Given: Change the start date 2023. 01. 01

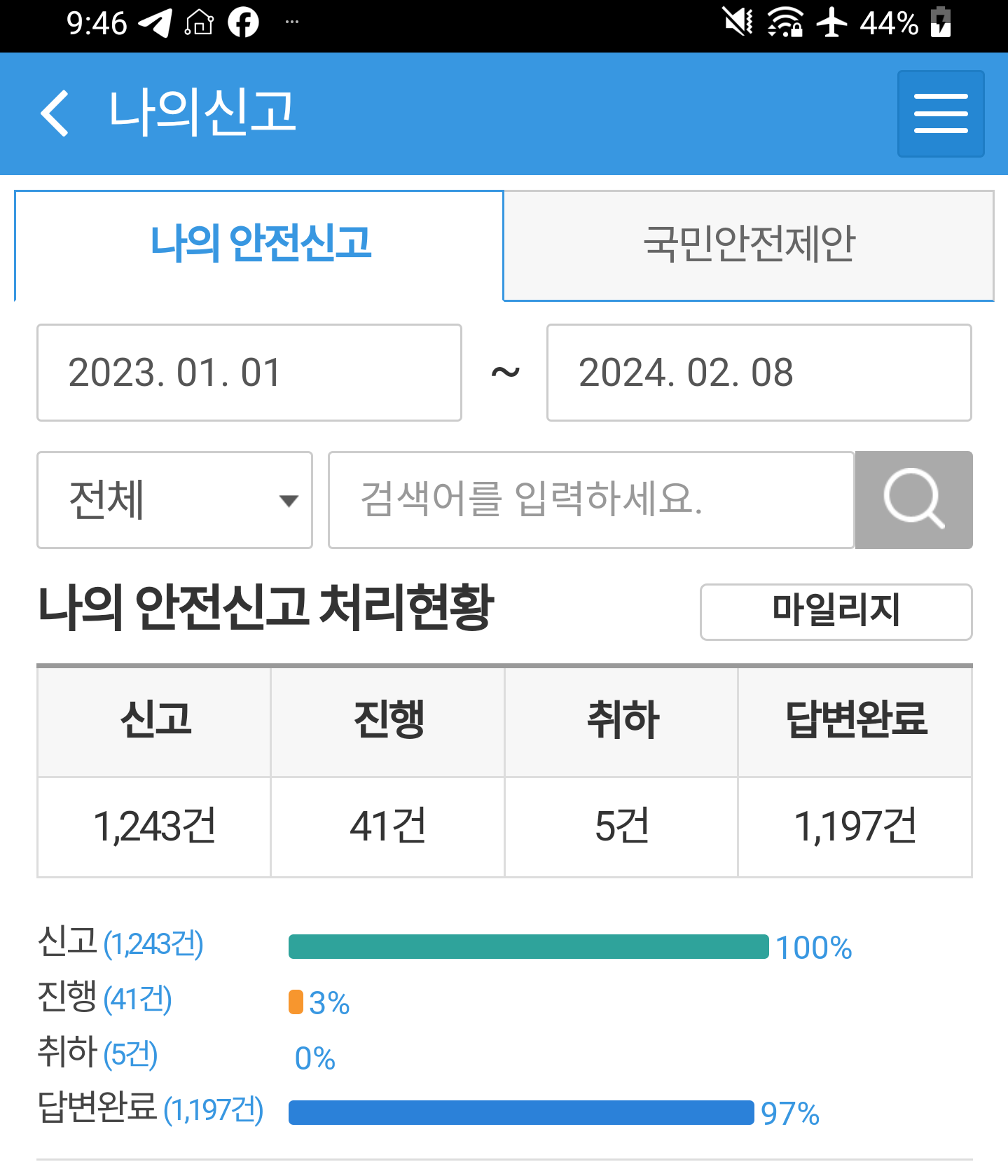Looking at the screenshot, I should pyautogui.click(x=249, y=373).
